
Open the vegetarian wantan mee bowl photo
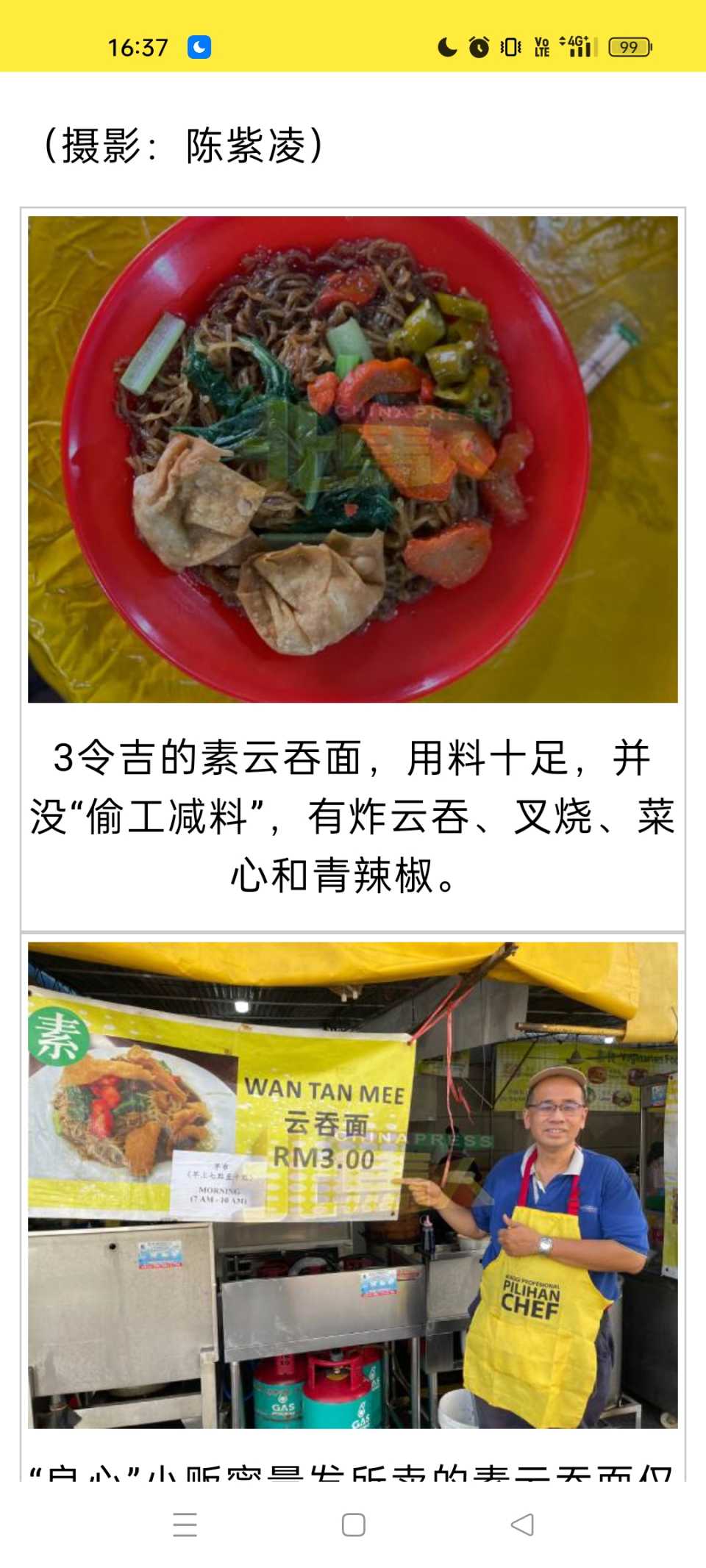(353, 459)
